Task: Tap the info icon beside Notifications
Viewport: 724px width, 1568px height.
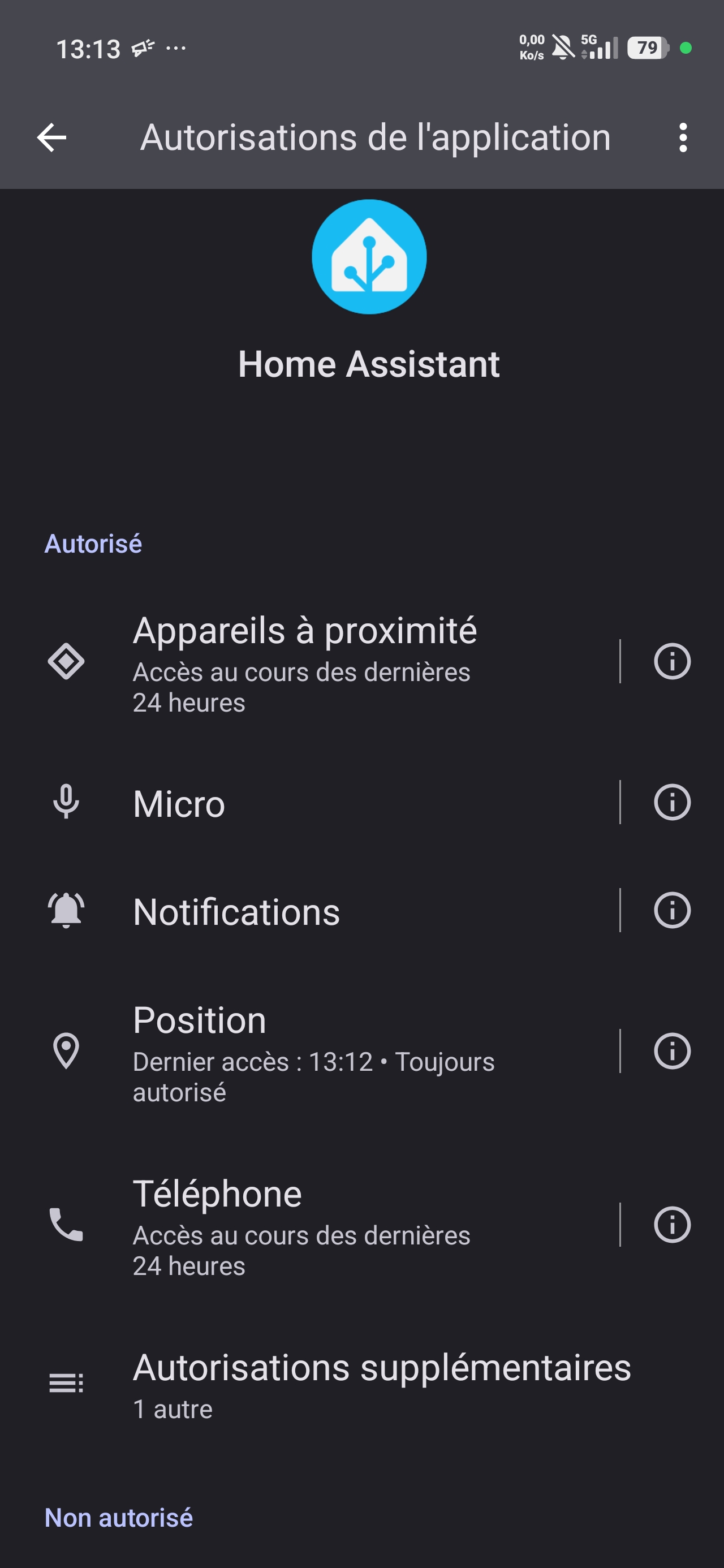Action: (671, 911)
